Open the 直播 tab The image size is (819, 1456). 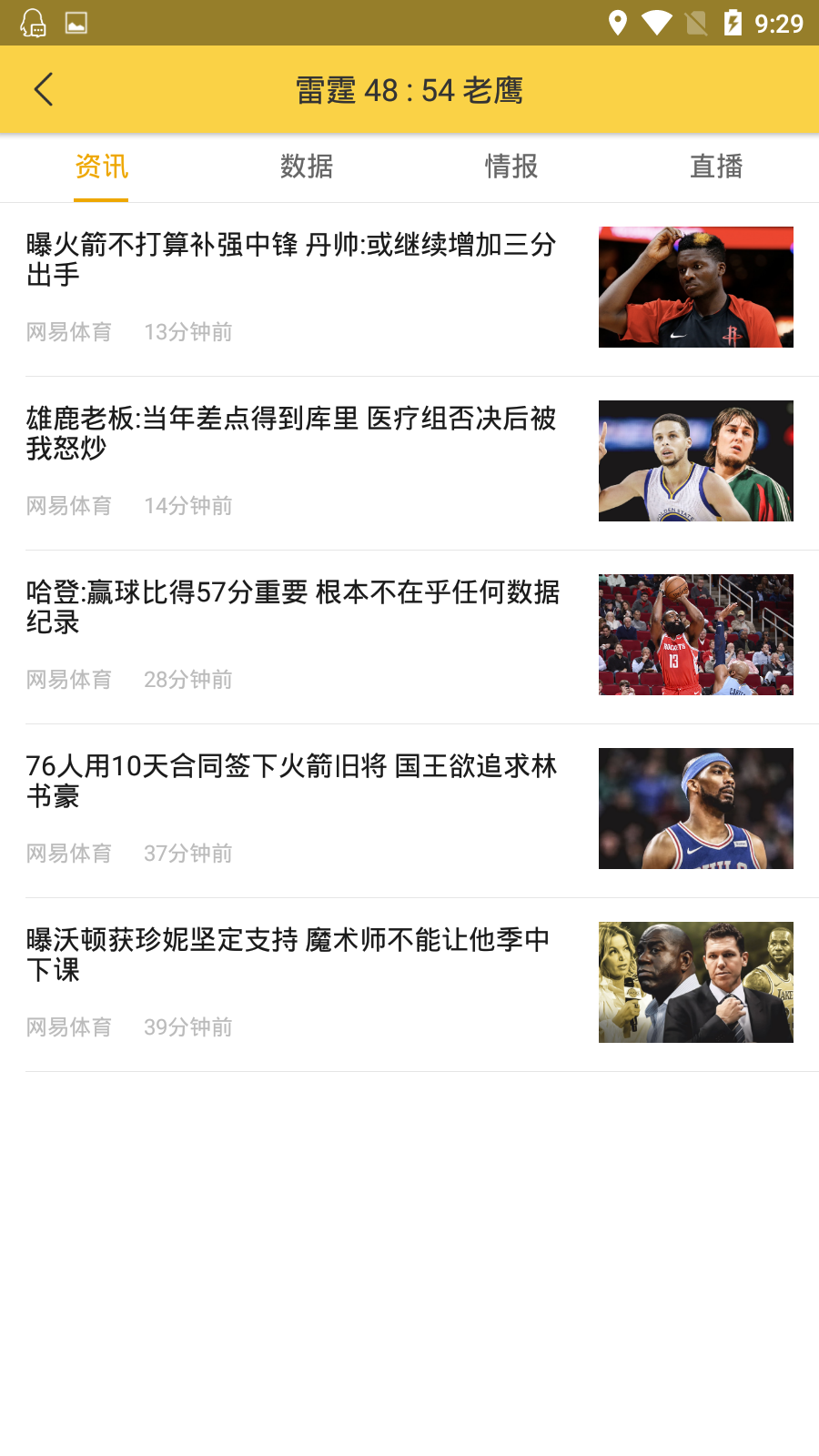[716, 167]
